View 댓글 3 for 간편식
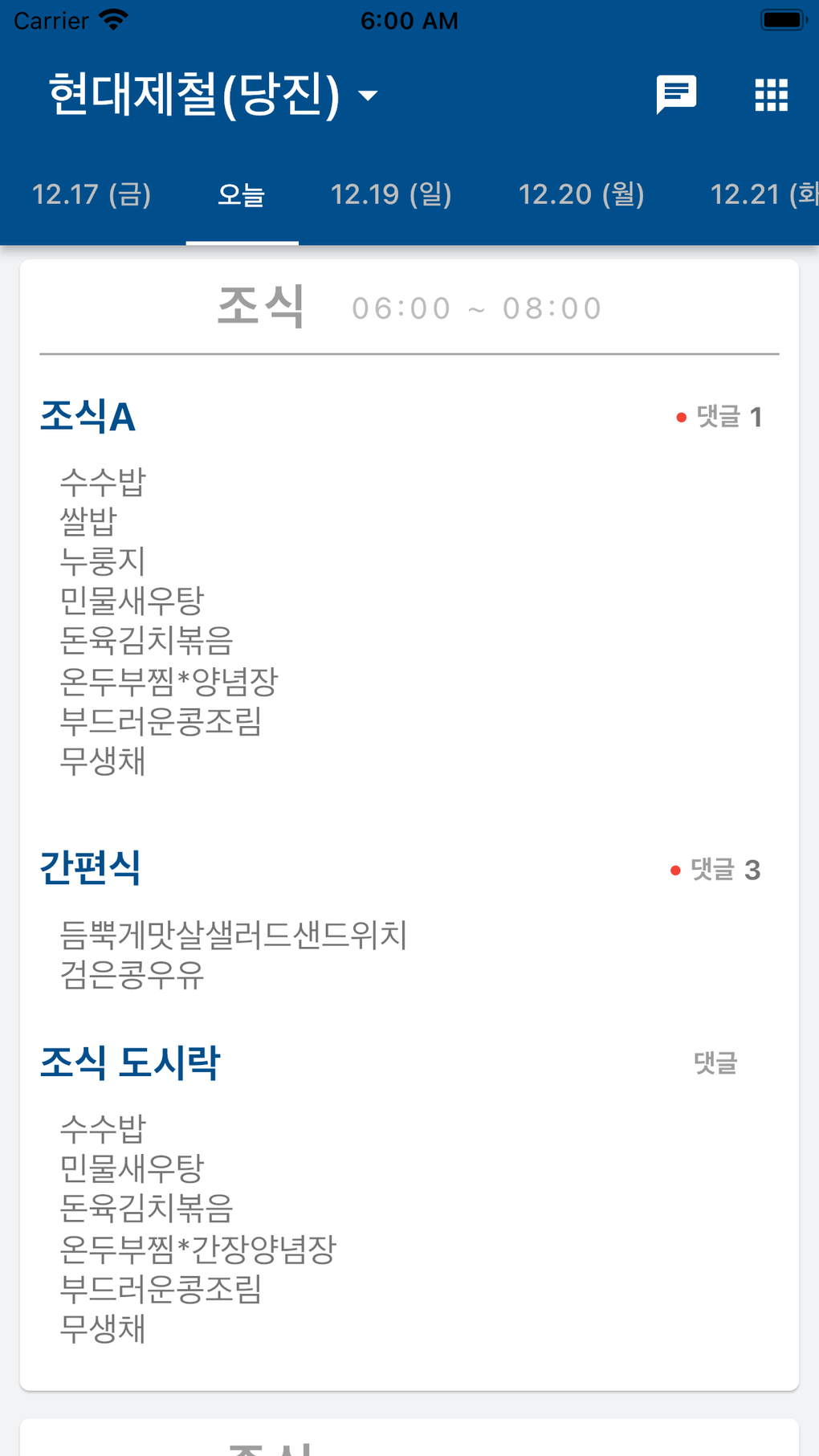819x1456 pixels. pos(717,870)
